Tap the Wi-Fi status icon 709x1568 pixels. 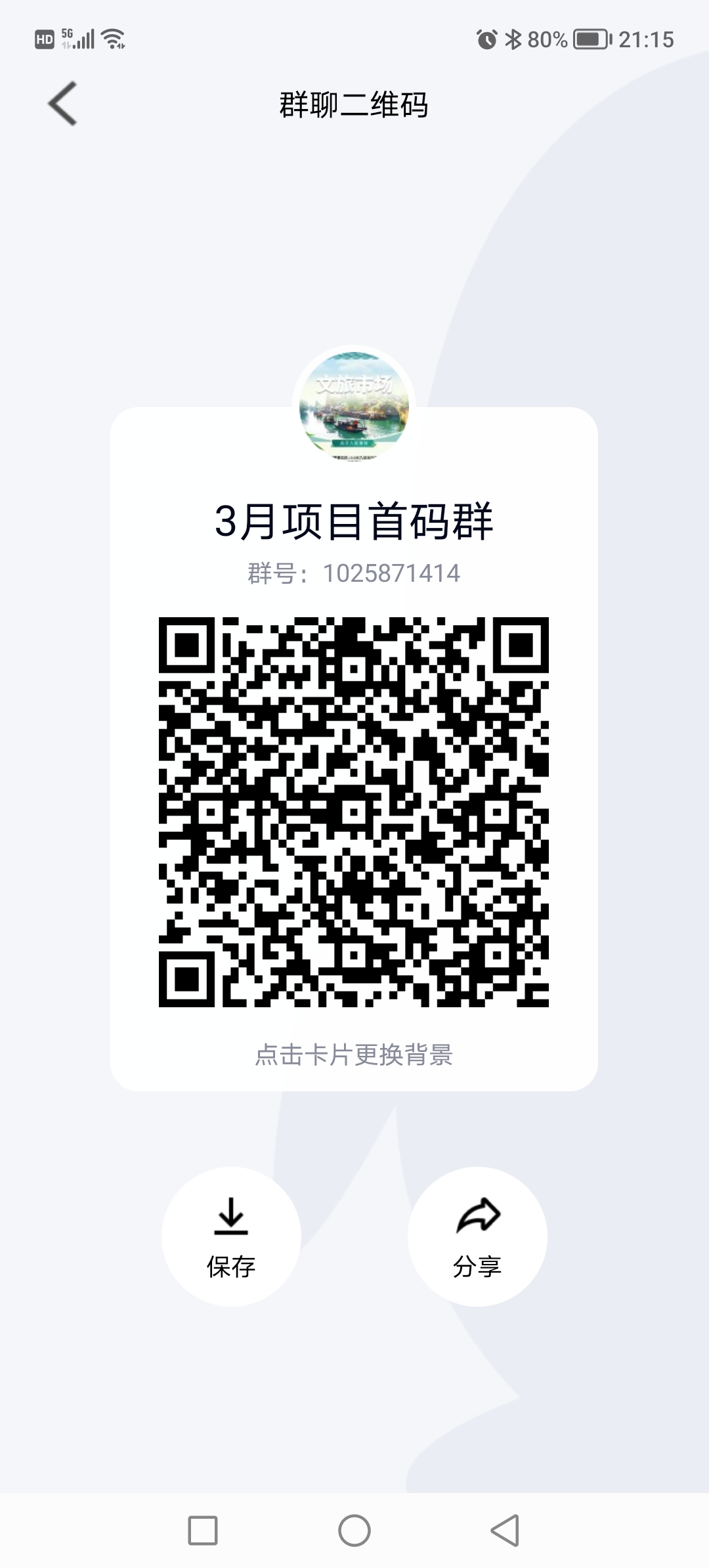tap(113, 38)
